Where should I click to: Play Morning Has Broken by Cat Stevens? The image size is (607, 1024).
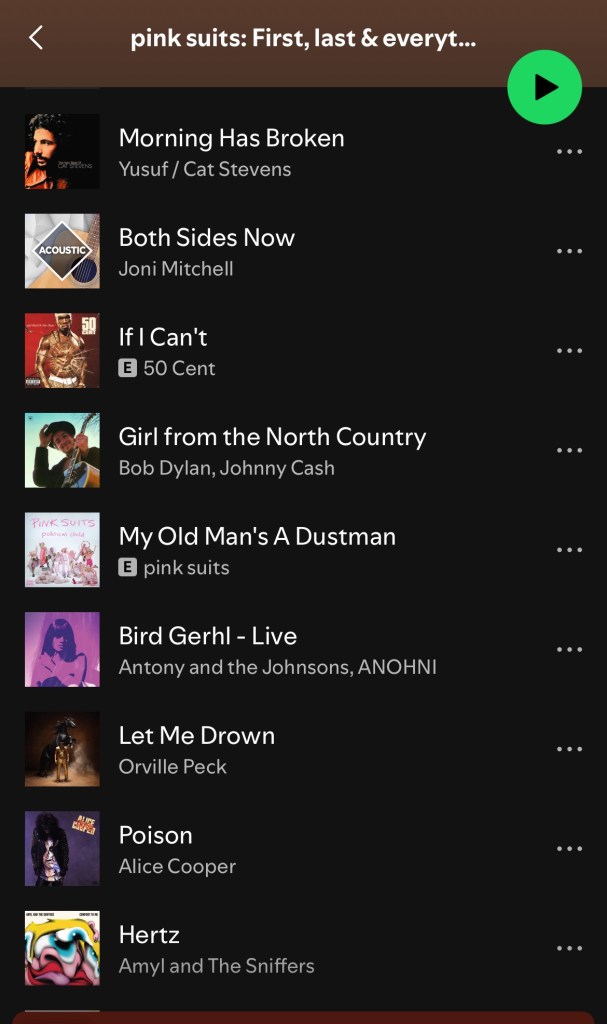coord(231,139)
